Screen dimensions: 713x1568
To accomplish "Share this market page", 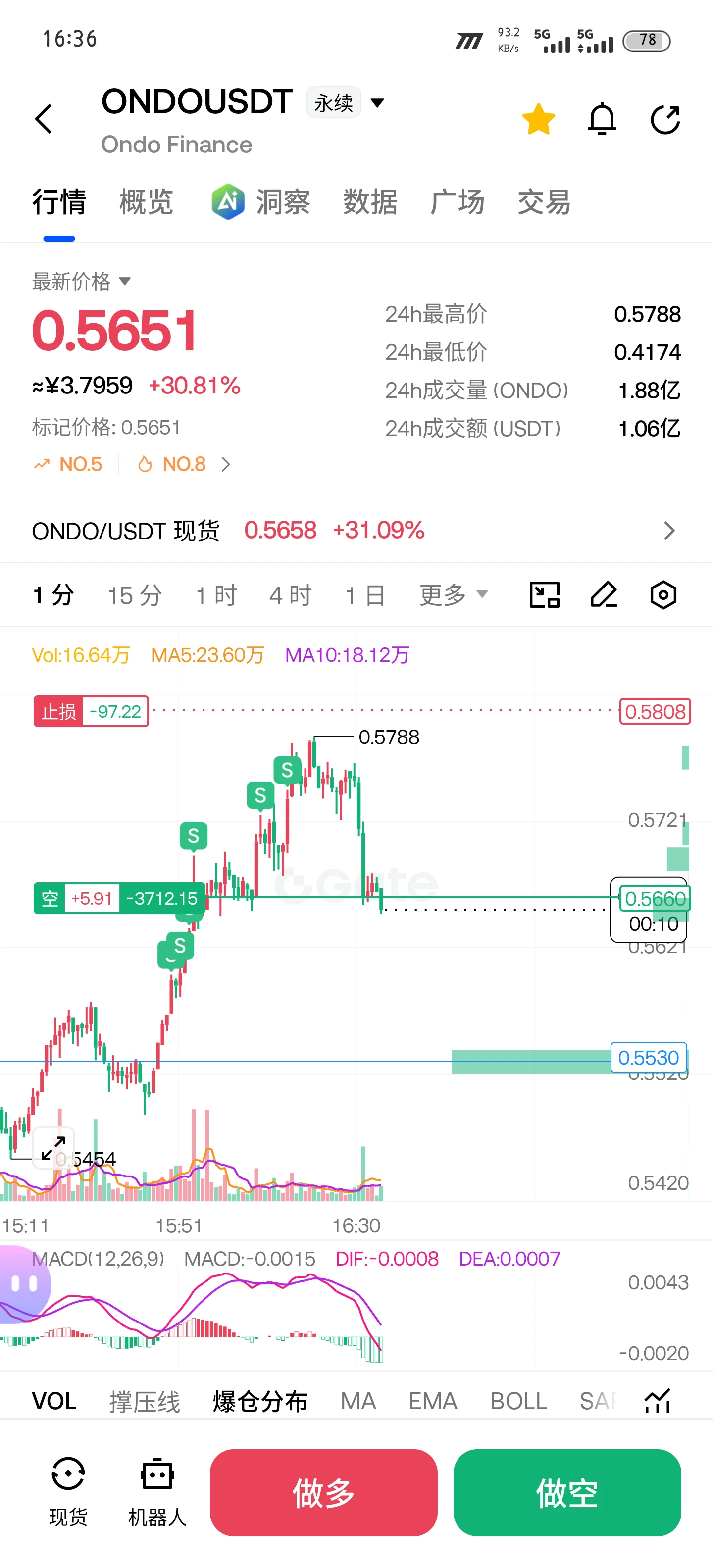I will pos(665,119).
